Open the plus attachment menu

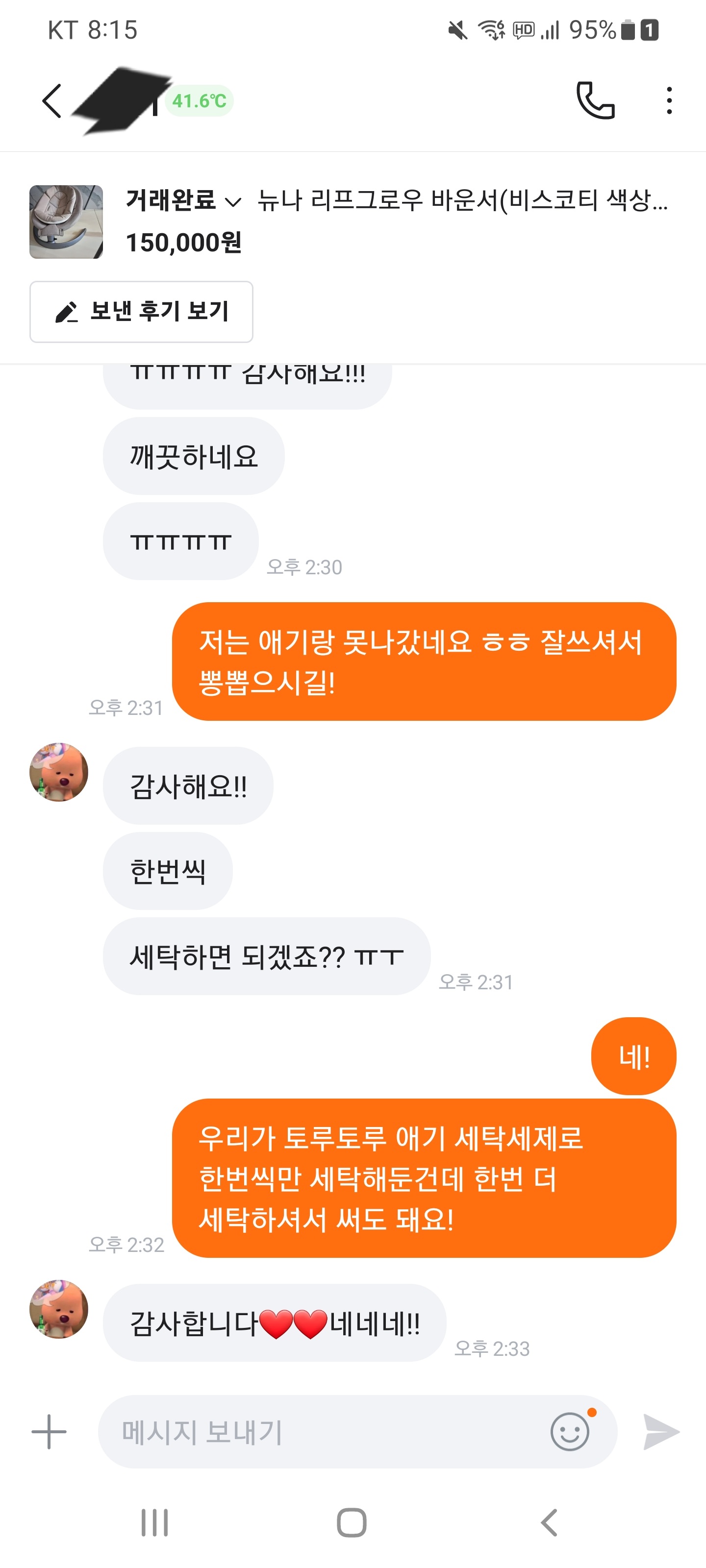click(x=49, y=1432)
